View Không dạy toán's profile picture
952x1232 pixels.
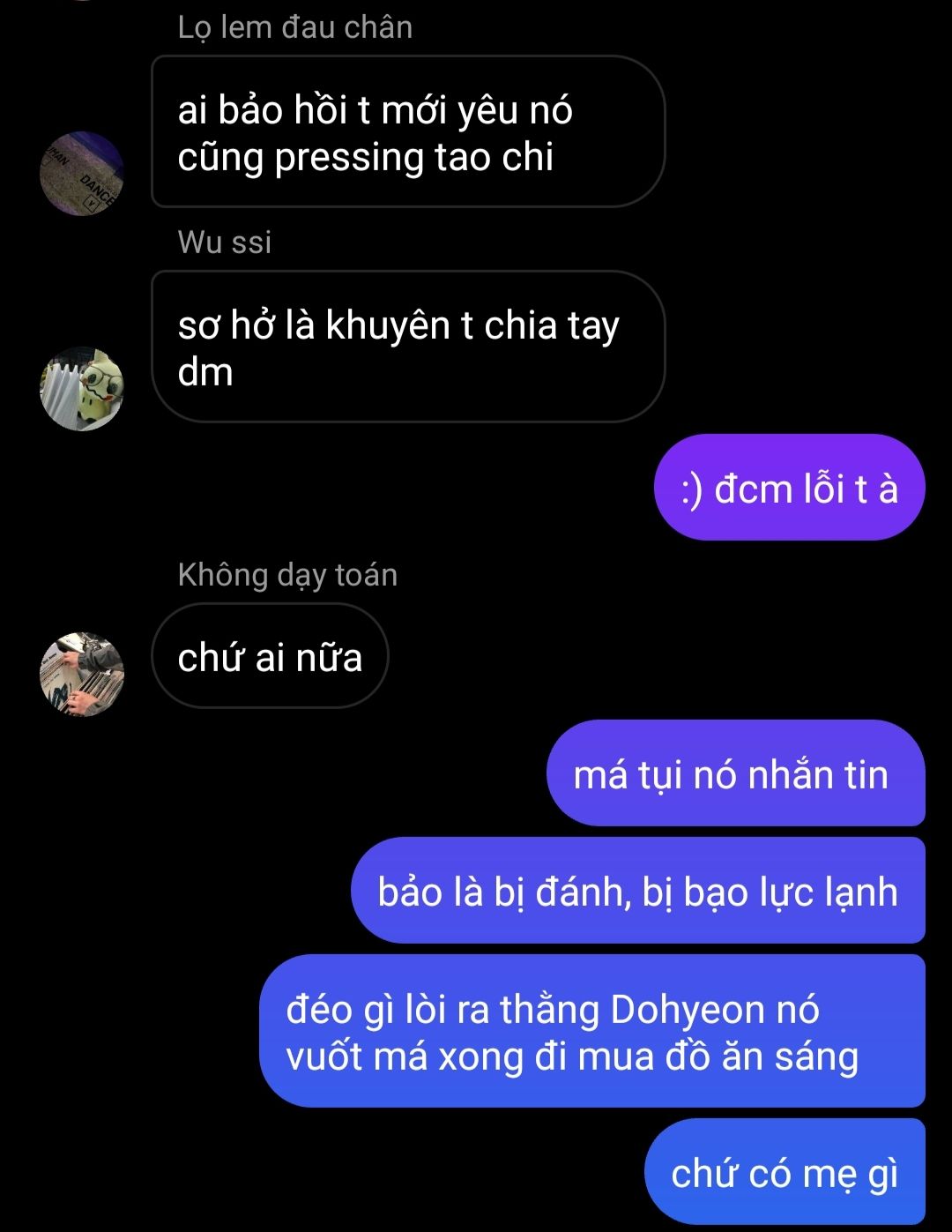(82, 674)
